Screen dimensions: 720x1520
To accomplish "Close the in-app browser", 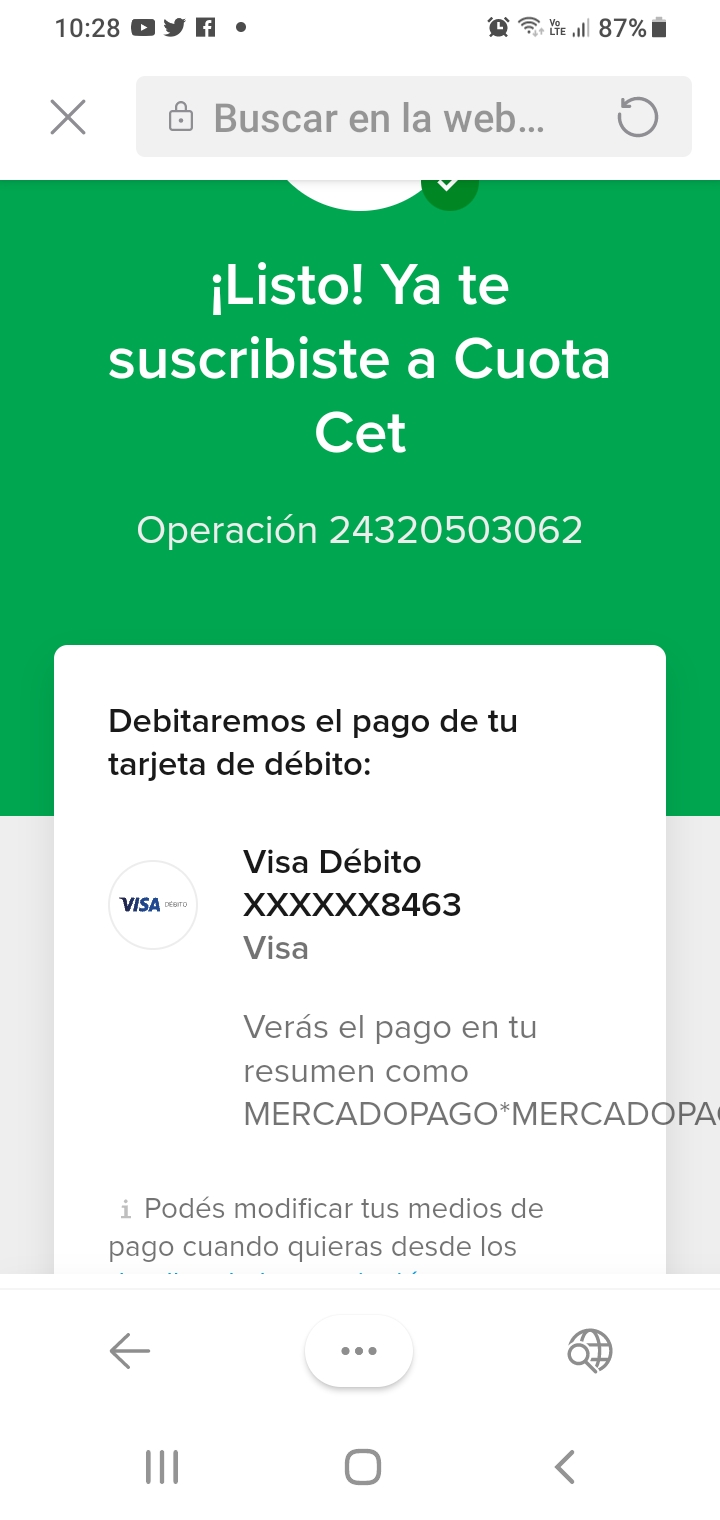I will click(x=68, y=118).
